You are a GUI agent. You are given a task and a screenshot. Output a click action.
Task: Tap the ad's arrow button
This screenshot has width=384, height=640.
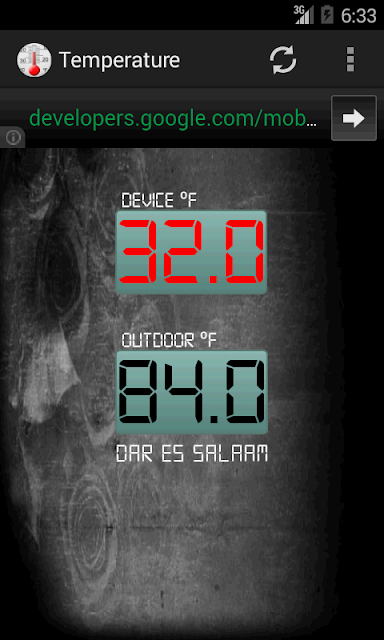[x=354, y=118]
